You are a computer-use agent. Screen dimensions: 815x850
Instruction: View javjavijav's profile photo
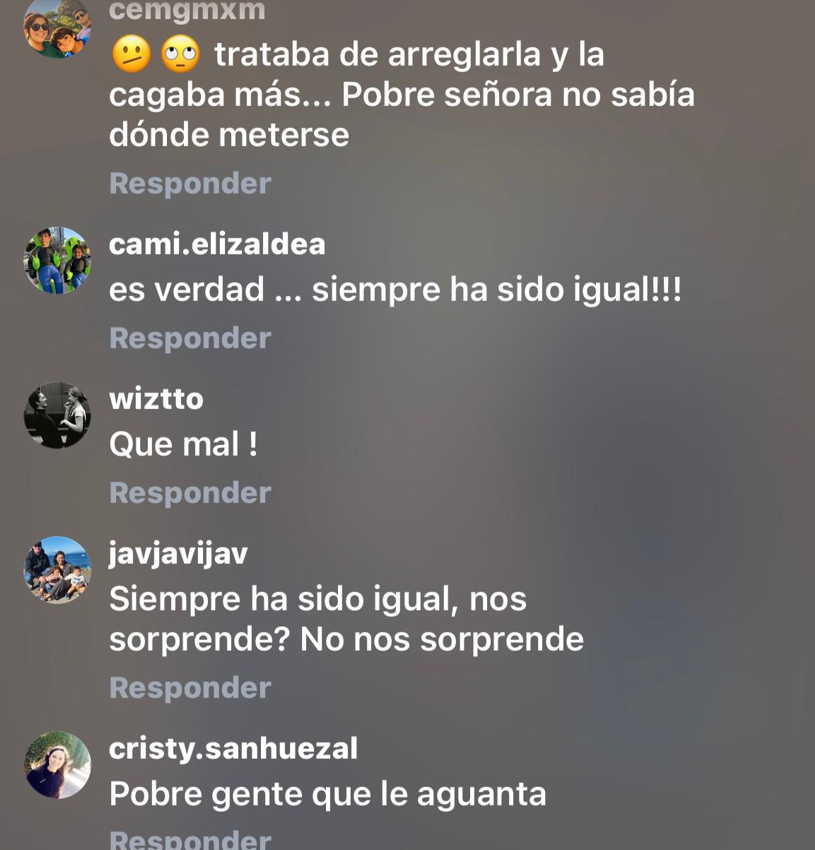pos(57,570)
